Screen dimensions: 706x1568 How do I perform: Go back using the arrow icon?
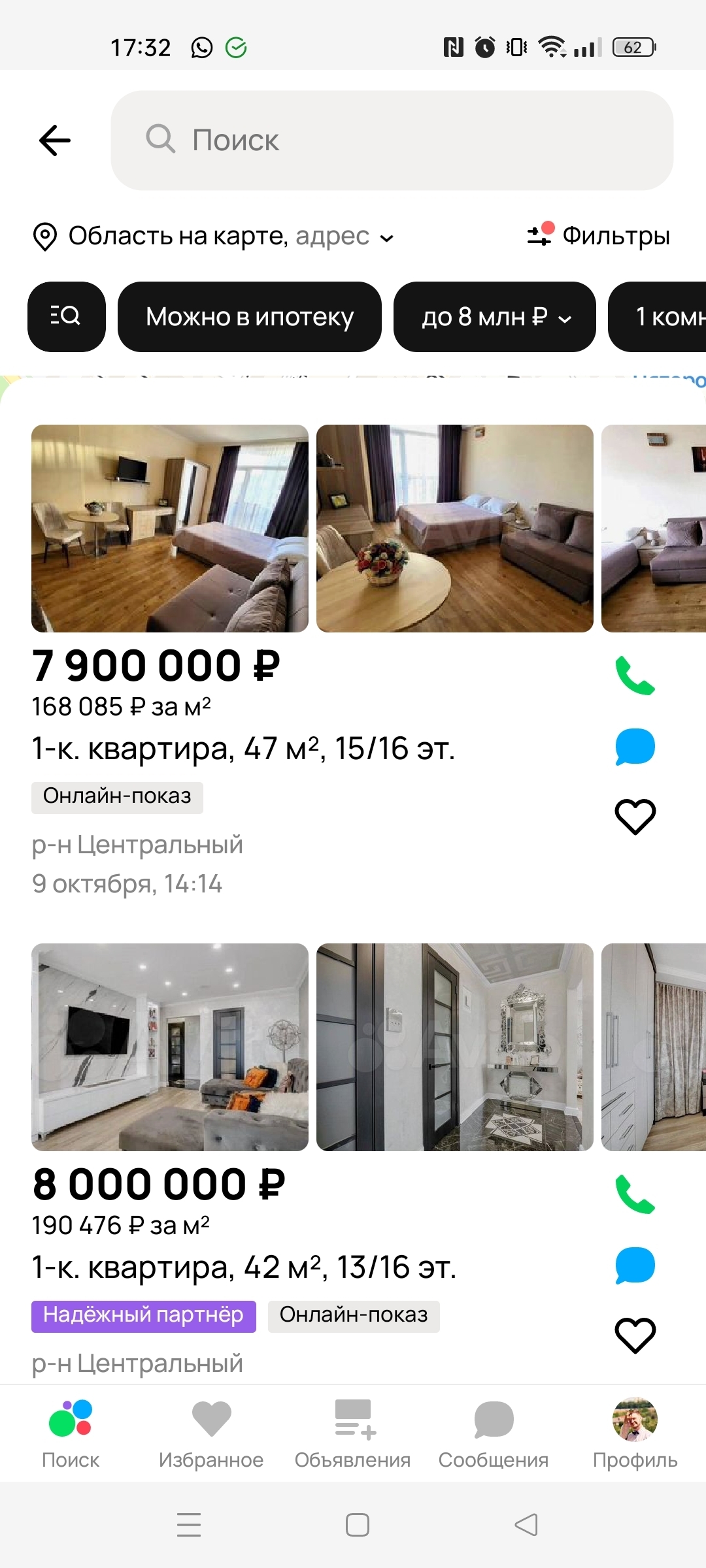pos(55,140)
